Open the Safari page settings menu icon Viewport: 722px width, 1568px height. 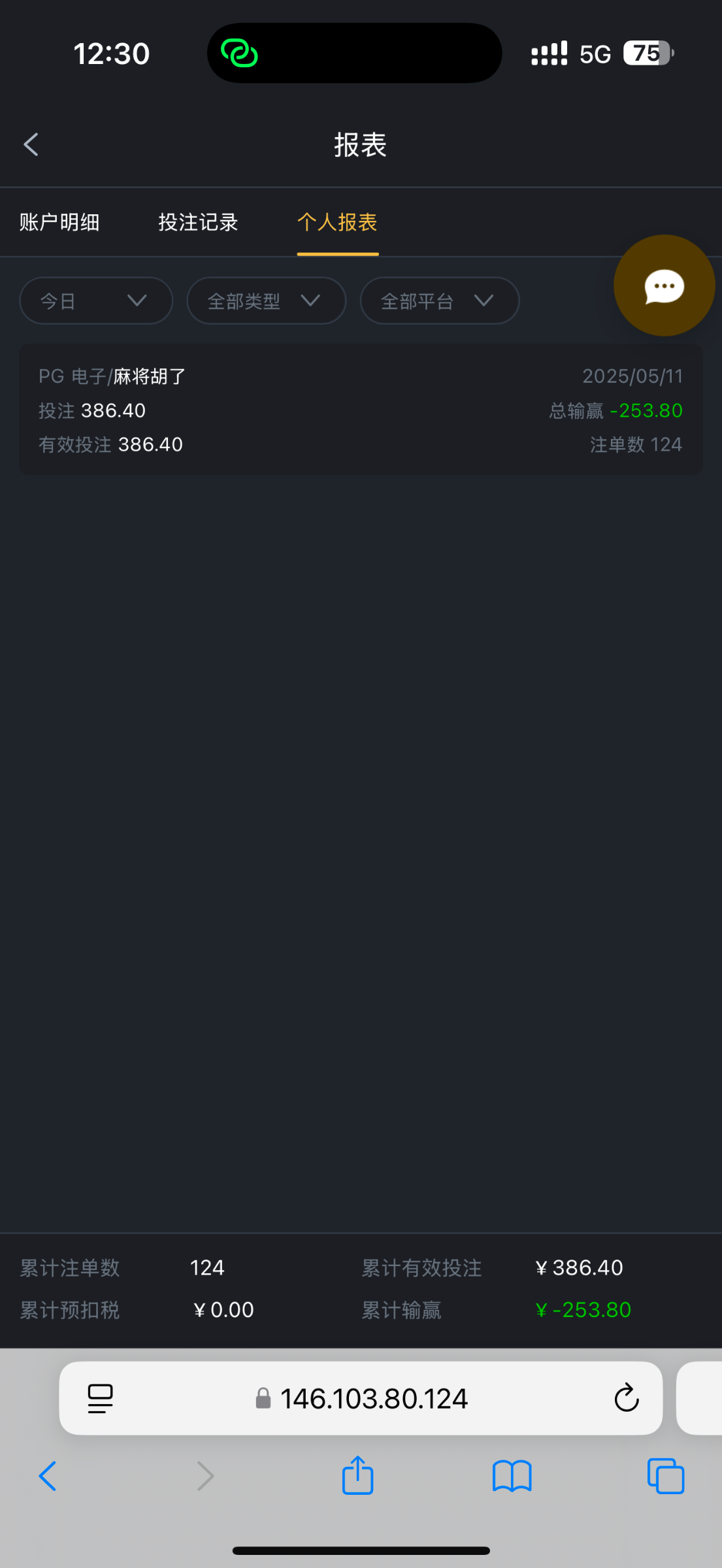(x=100, y=1399)
